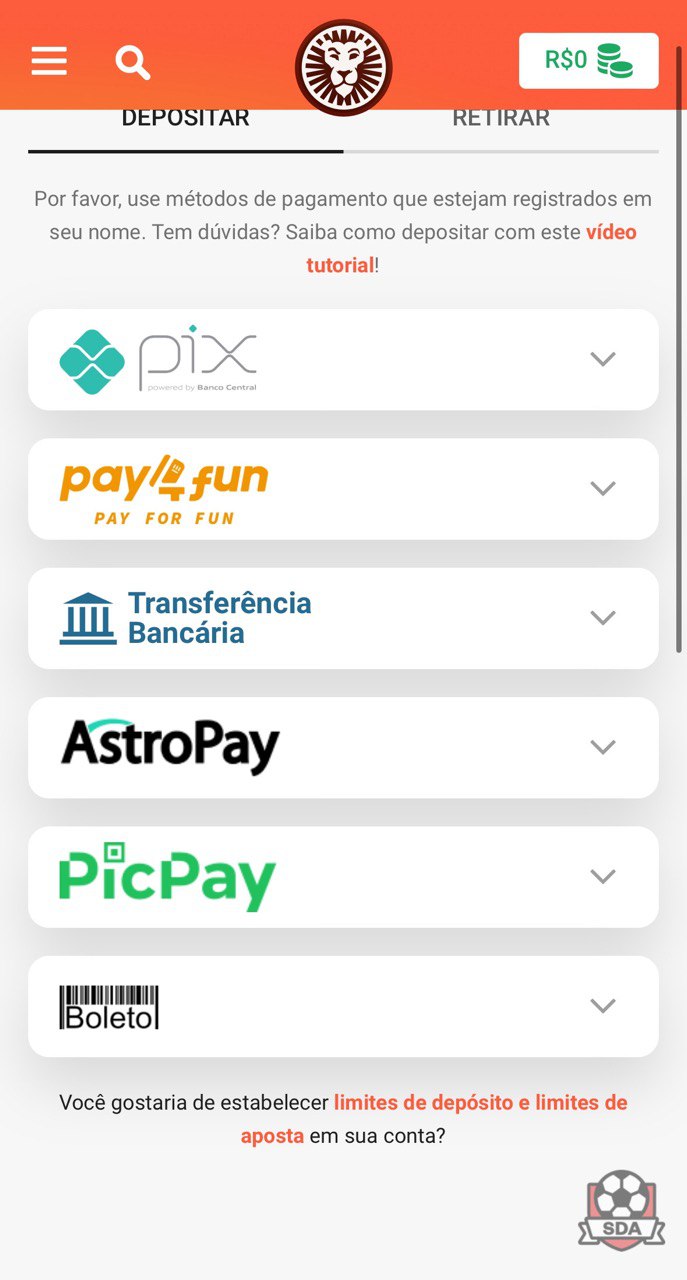687x1280 pixels.
Task: Expand the PicPay payment option
Action: tap(343, 877)
